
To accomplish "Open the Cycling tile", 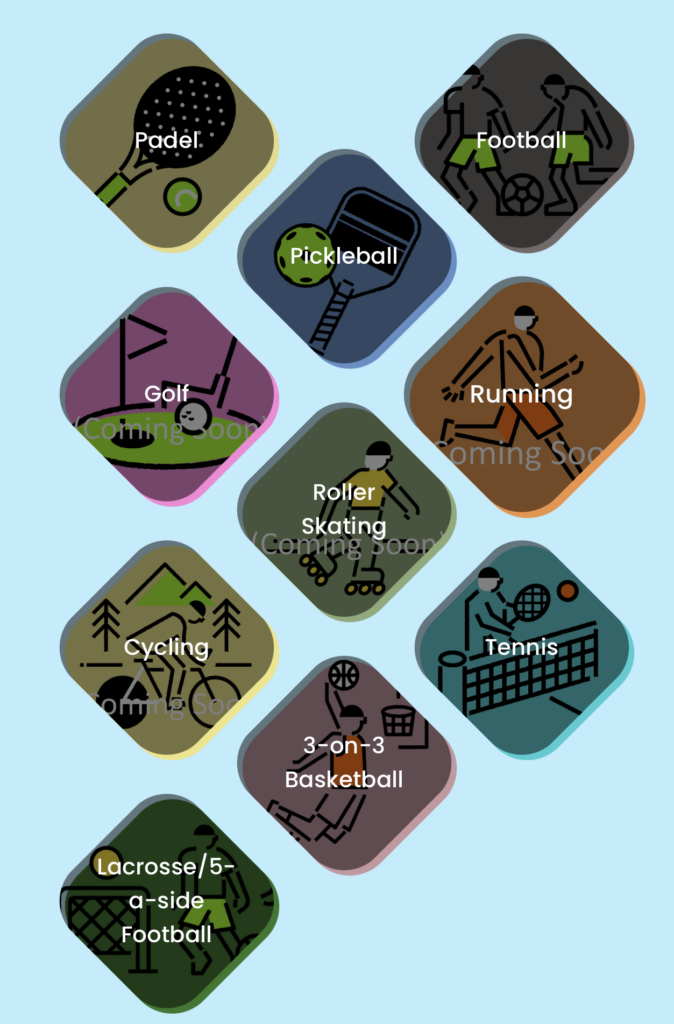I will tap(167, 647).
